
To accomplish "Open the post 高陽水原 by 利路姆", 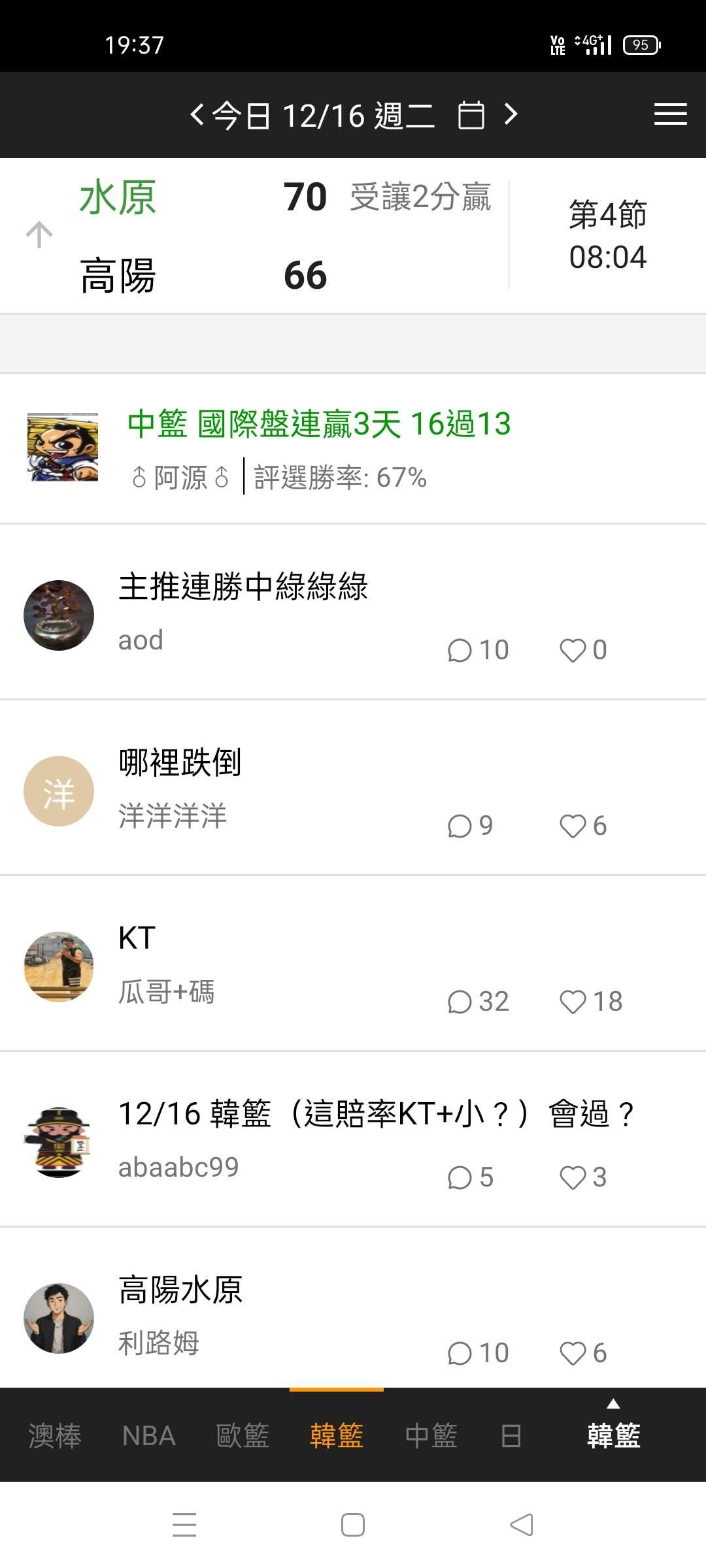I will click(180, 1290).
